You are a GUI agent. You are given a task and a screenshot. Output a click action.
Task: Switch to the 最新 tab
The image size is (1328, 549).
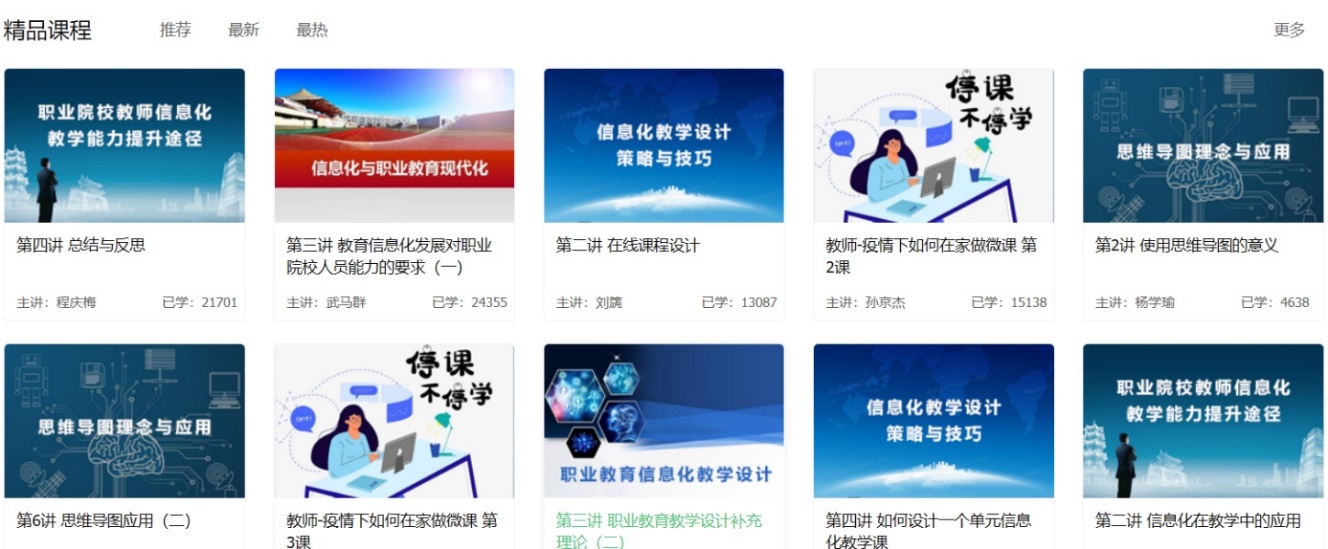(x=243, y=30)
